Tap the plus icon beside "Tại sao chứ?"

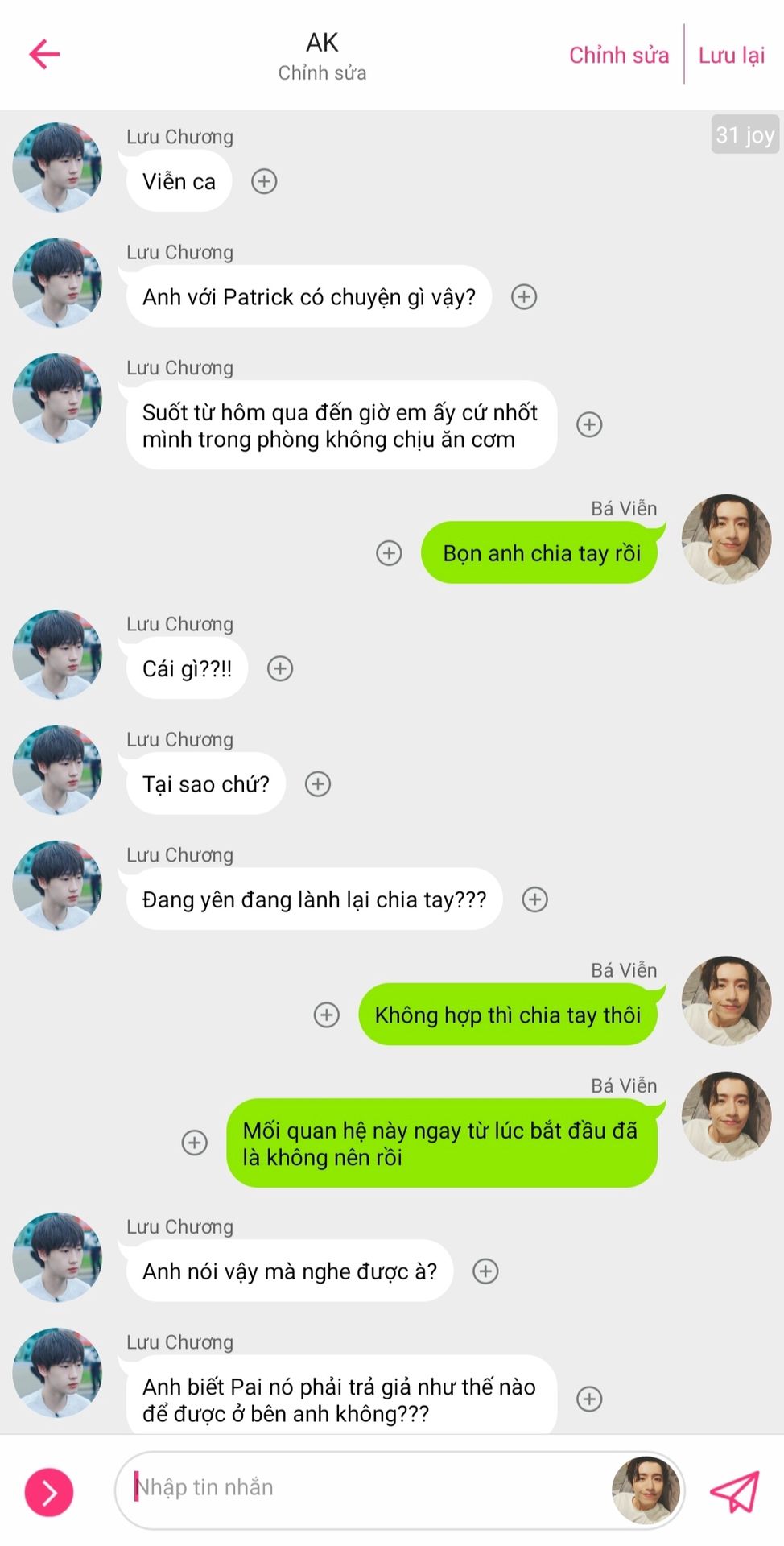(318, 783)
